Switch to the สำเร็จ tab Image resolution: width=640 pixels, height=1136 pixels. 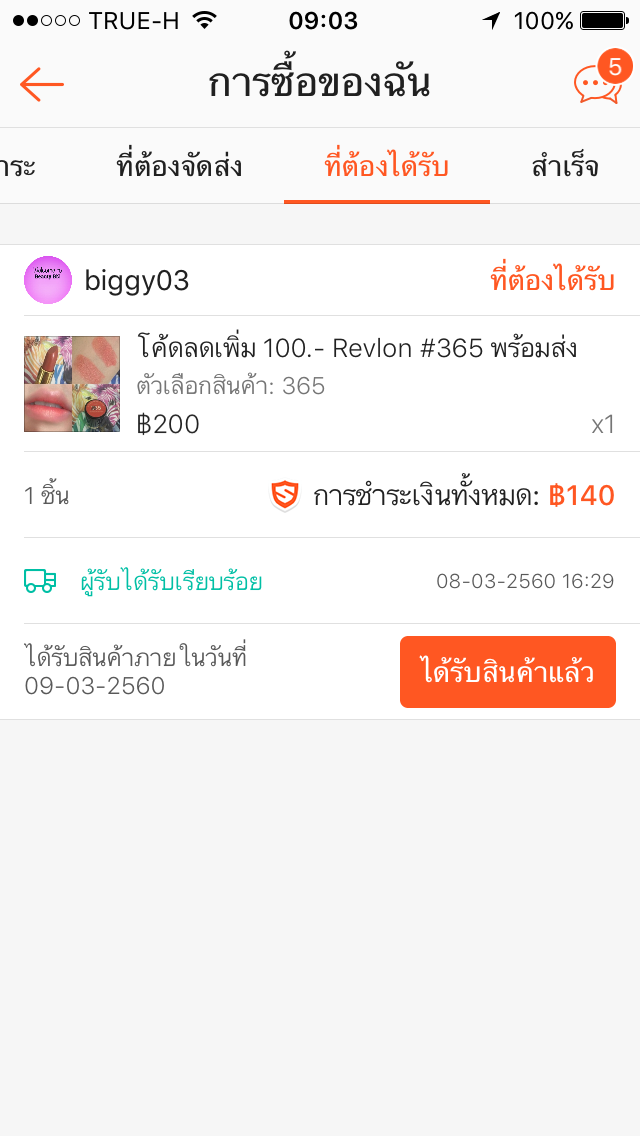click(565, 166)
